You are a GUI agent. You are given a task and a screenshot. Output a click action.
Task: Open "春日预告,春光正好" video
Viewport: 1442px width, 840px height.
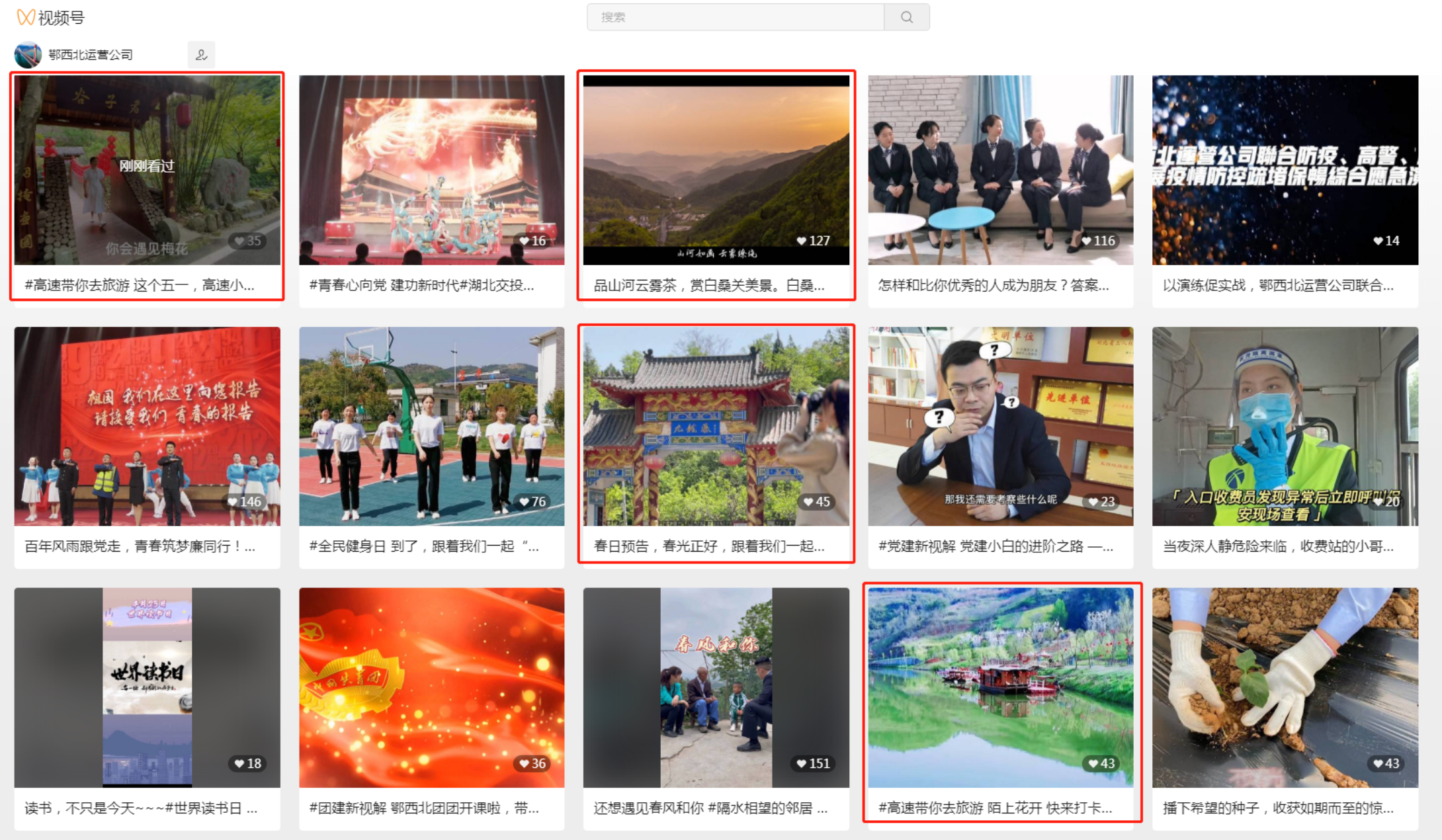pyautogui.click(x=716, y=427)
